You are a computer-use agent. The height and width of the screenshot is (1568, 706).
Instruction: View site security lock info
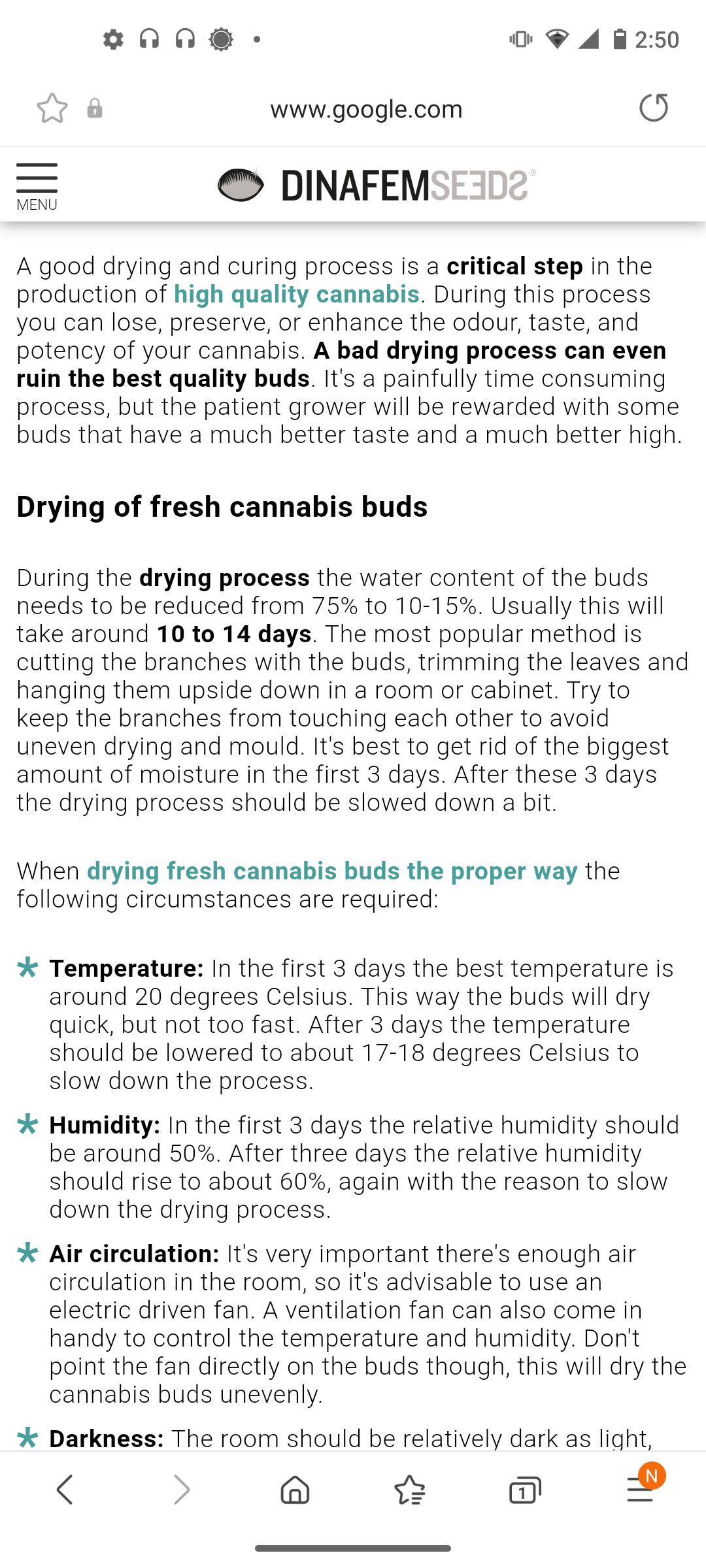(95, 108)
